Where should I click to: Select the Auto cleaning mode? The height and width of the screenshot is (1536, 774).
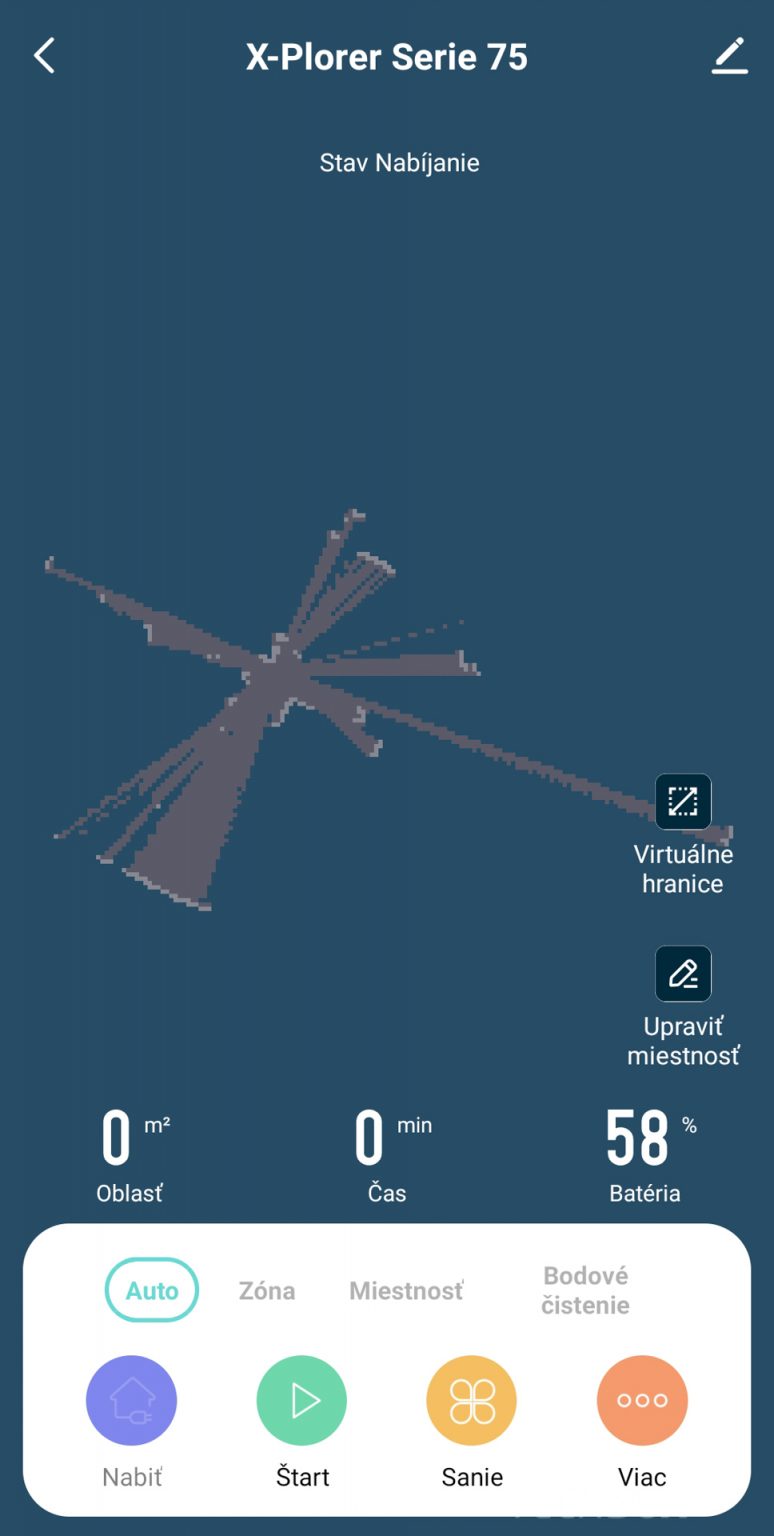152,1290
